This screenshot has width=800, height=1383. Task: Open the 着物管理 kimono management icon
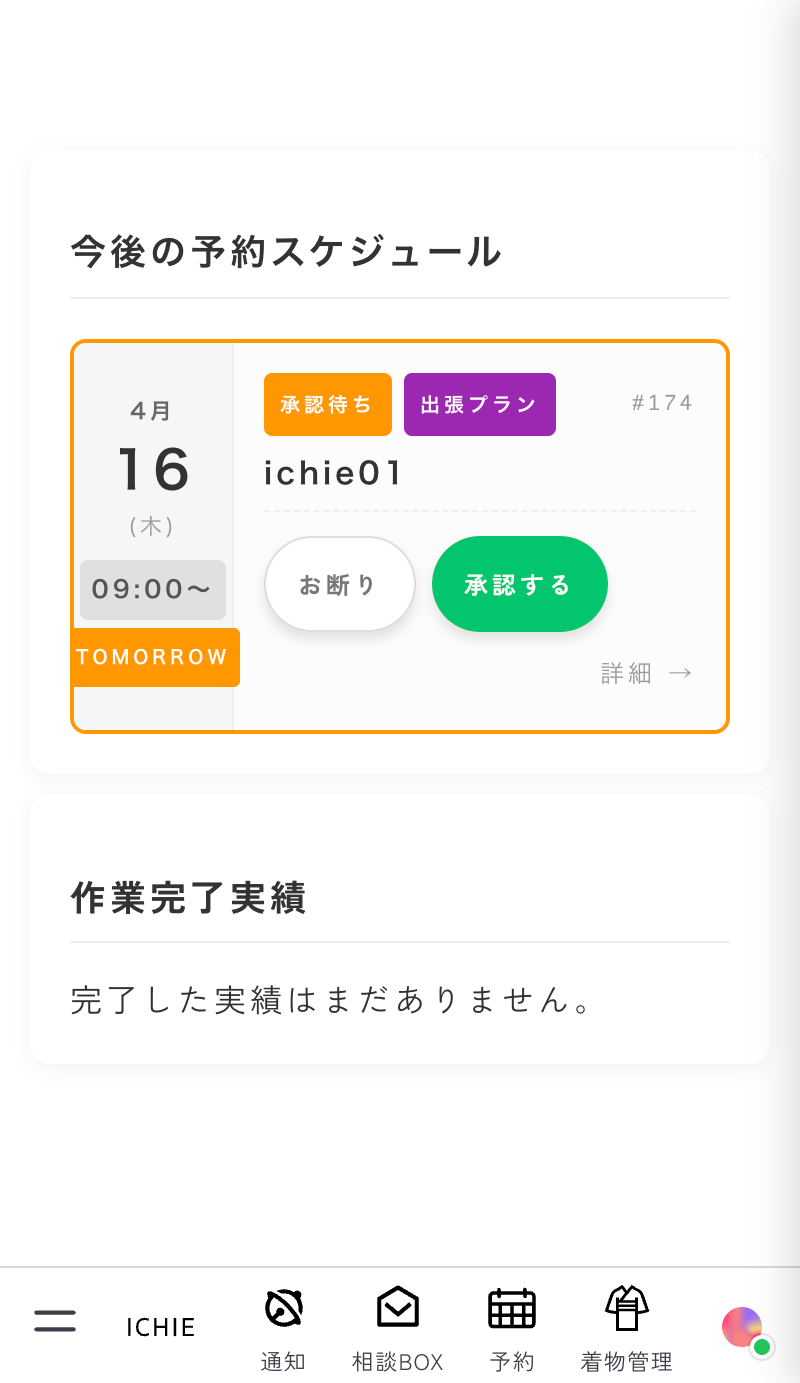click(625, 1305)
